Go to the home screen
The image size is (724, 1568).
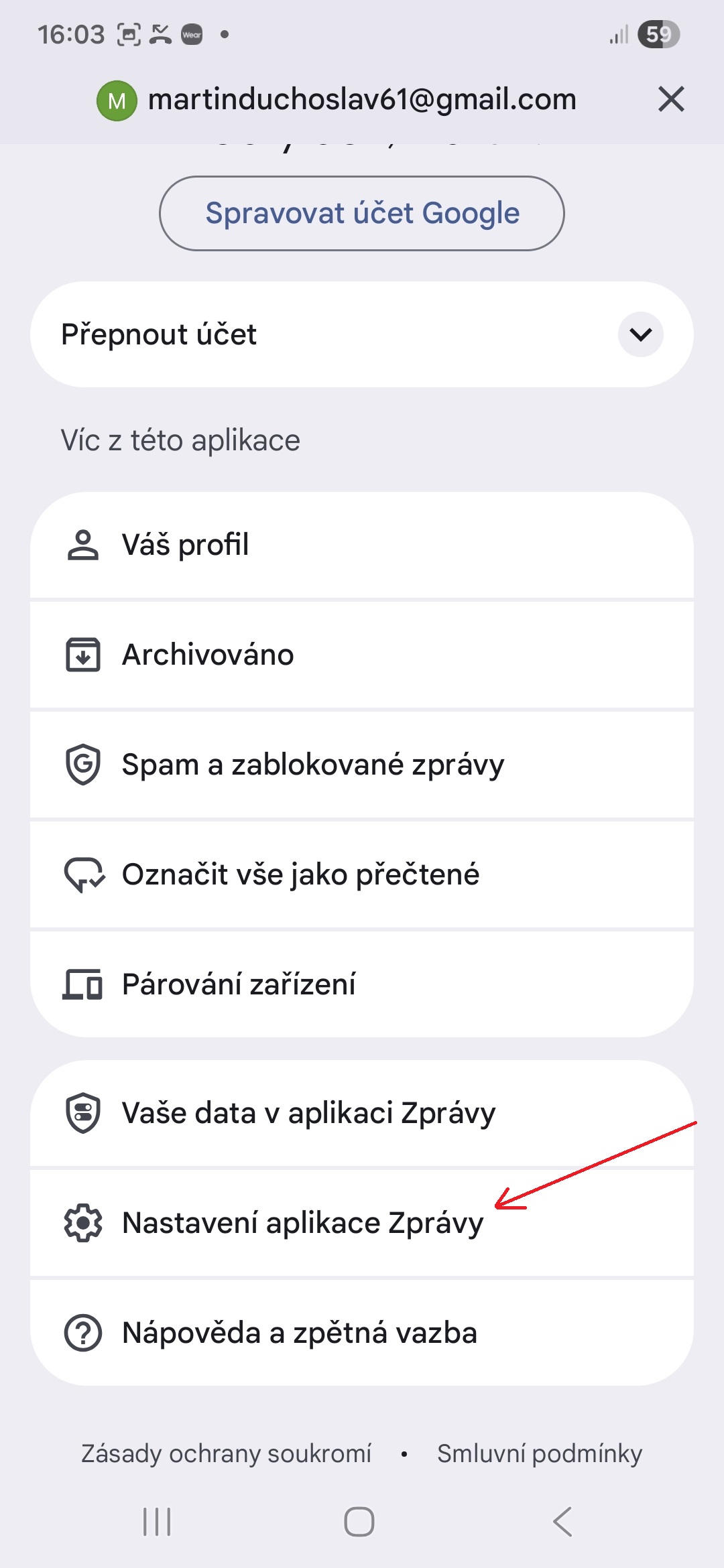[359, 1522]
